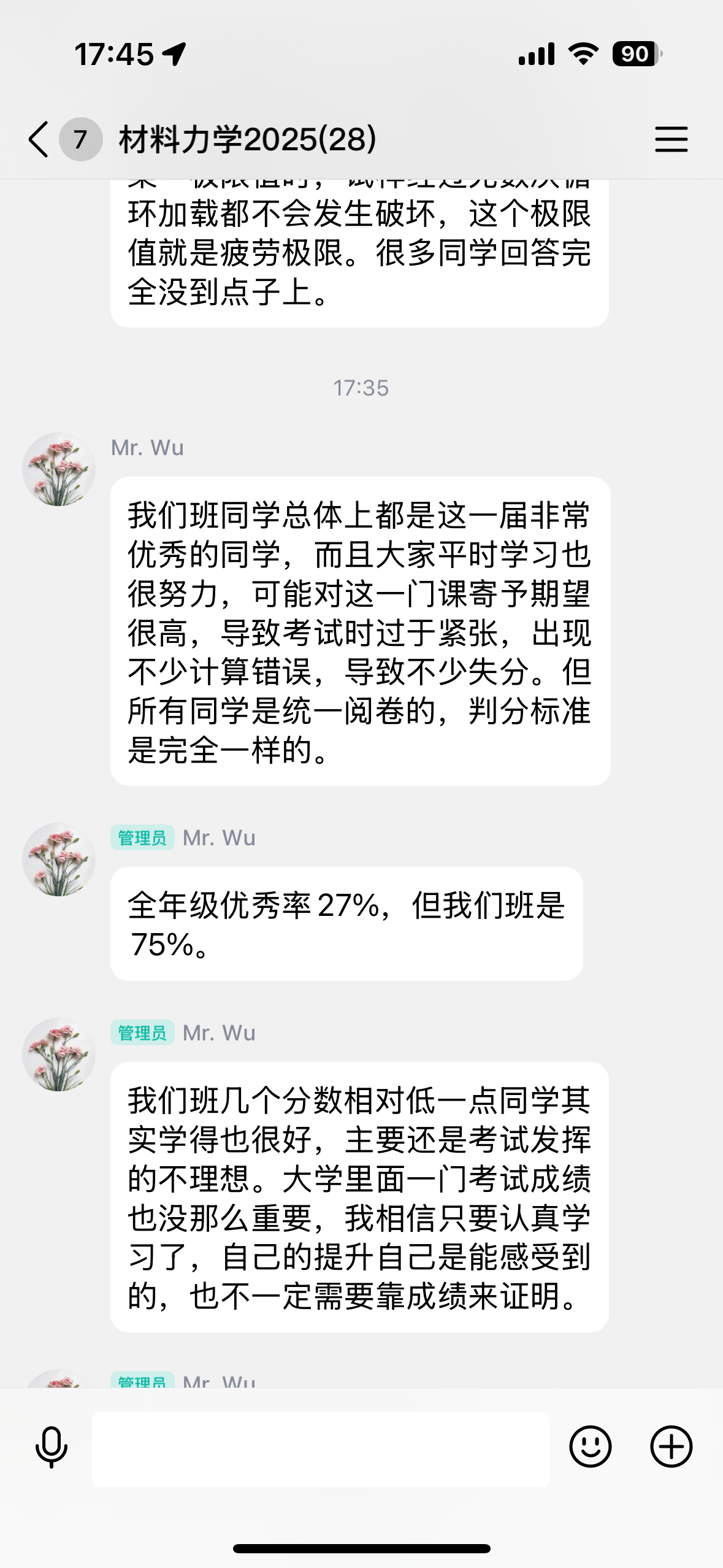
Task: Go back to the chat list
Action: (39, 139)
